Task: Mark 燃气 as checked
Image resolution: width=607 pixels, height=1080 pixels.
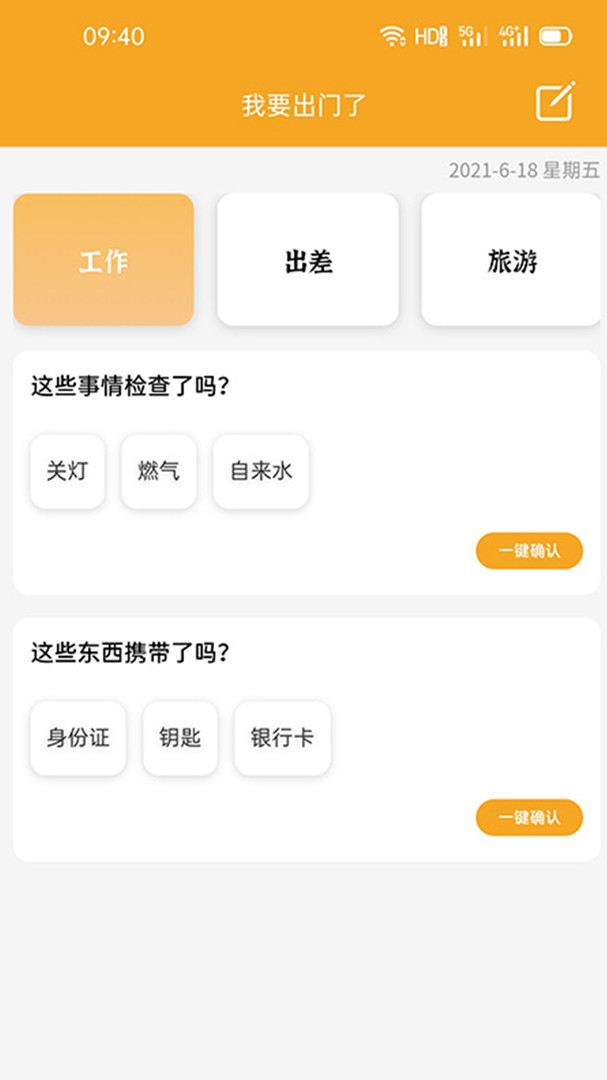Action: (158, 471)
